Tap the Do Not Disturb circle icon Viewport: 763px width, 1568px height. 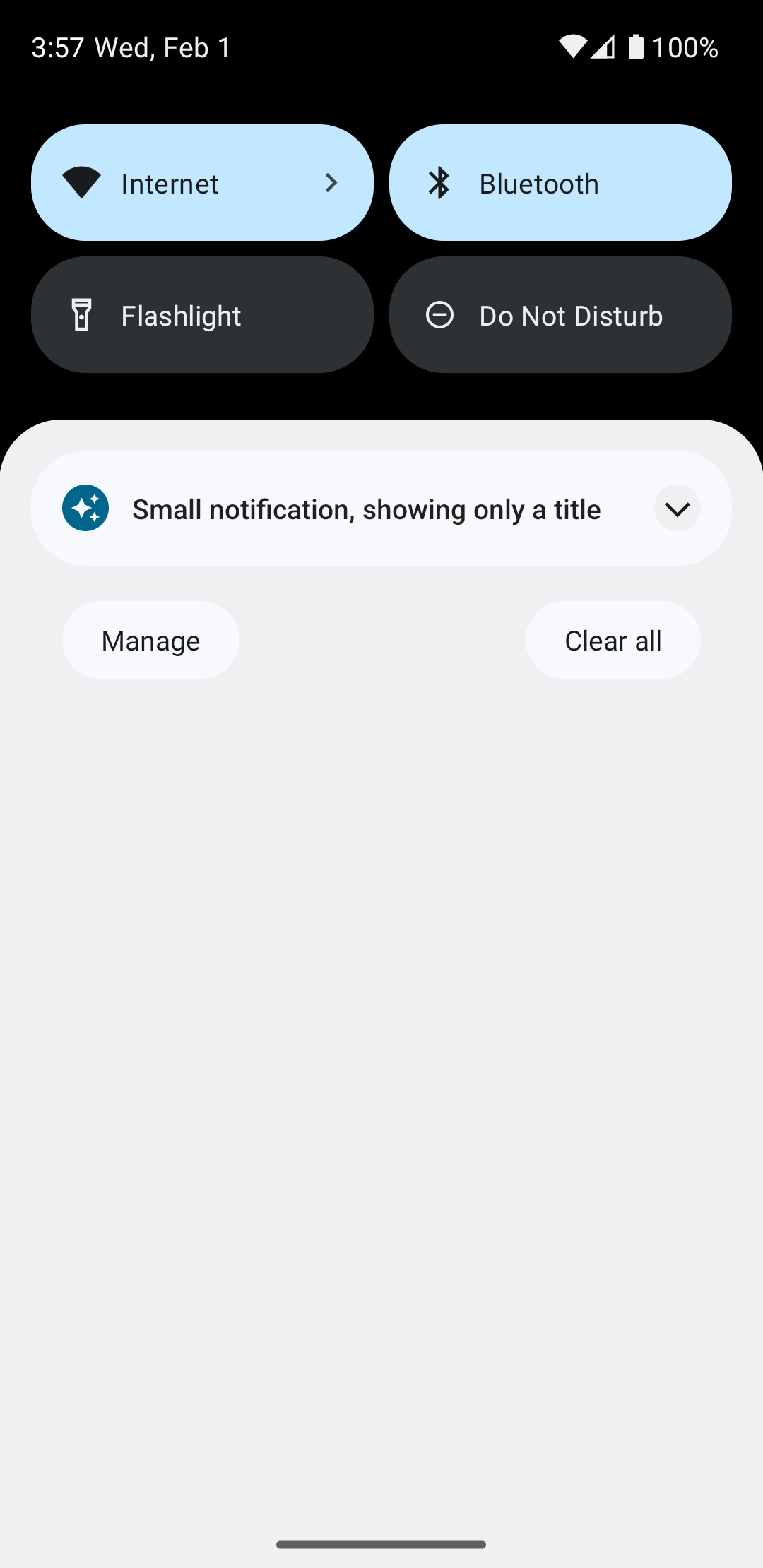pos(439,314)
